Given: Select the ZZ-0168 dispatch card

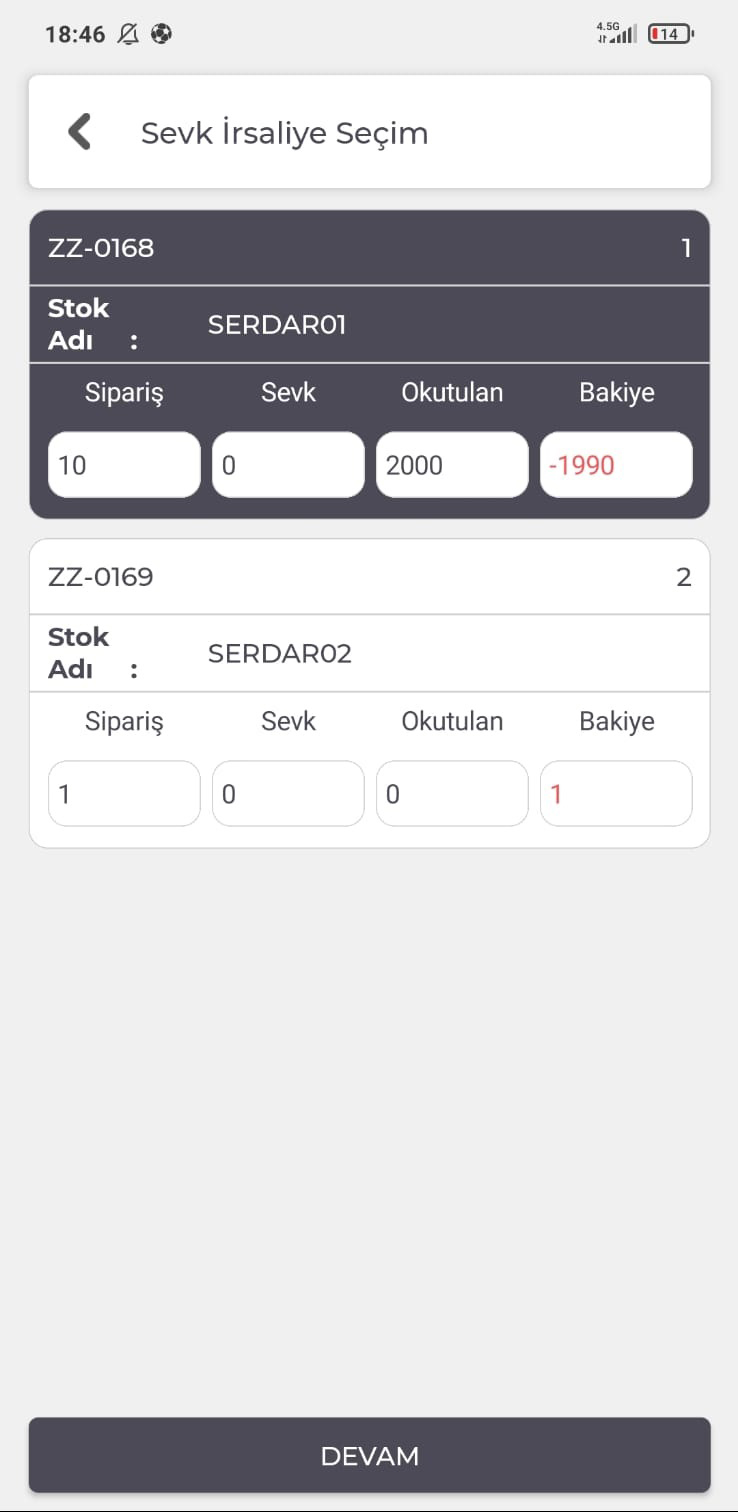Looking at the screenshot, I should click(369, 364).
